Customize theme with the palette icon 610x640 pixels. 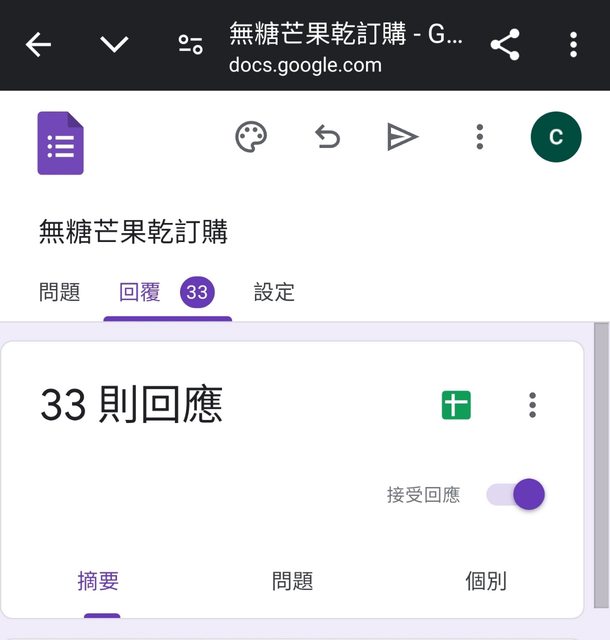pos(251,137)
